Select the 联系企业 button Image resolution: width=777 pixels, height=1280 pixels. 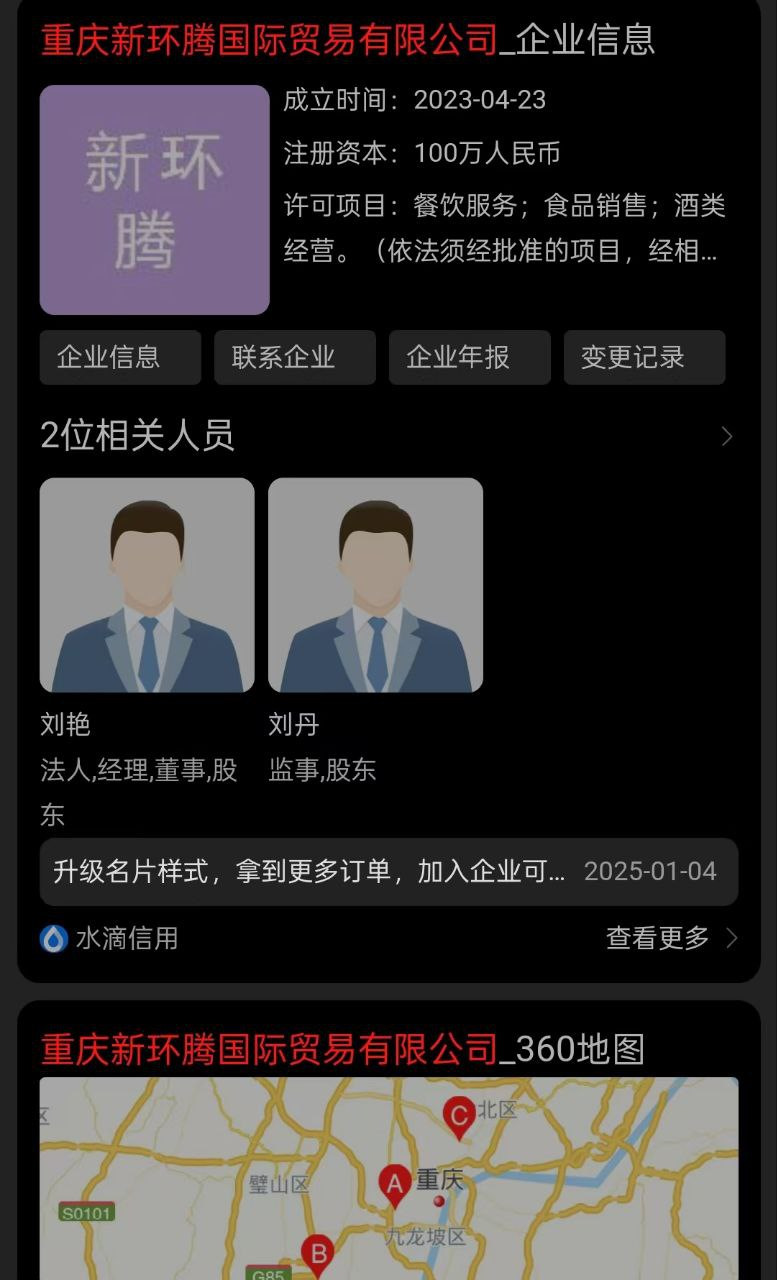pos(294,357)
